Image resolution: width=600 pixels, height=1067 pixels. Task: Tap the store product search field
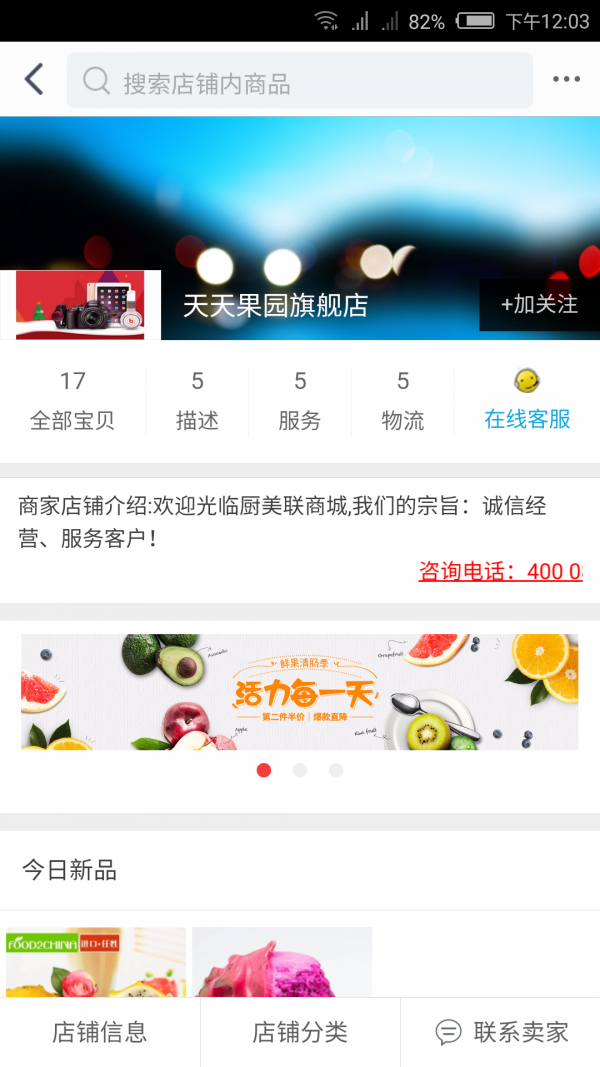tap(300, 82)
